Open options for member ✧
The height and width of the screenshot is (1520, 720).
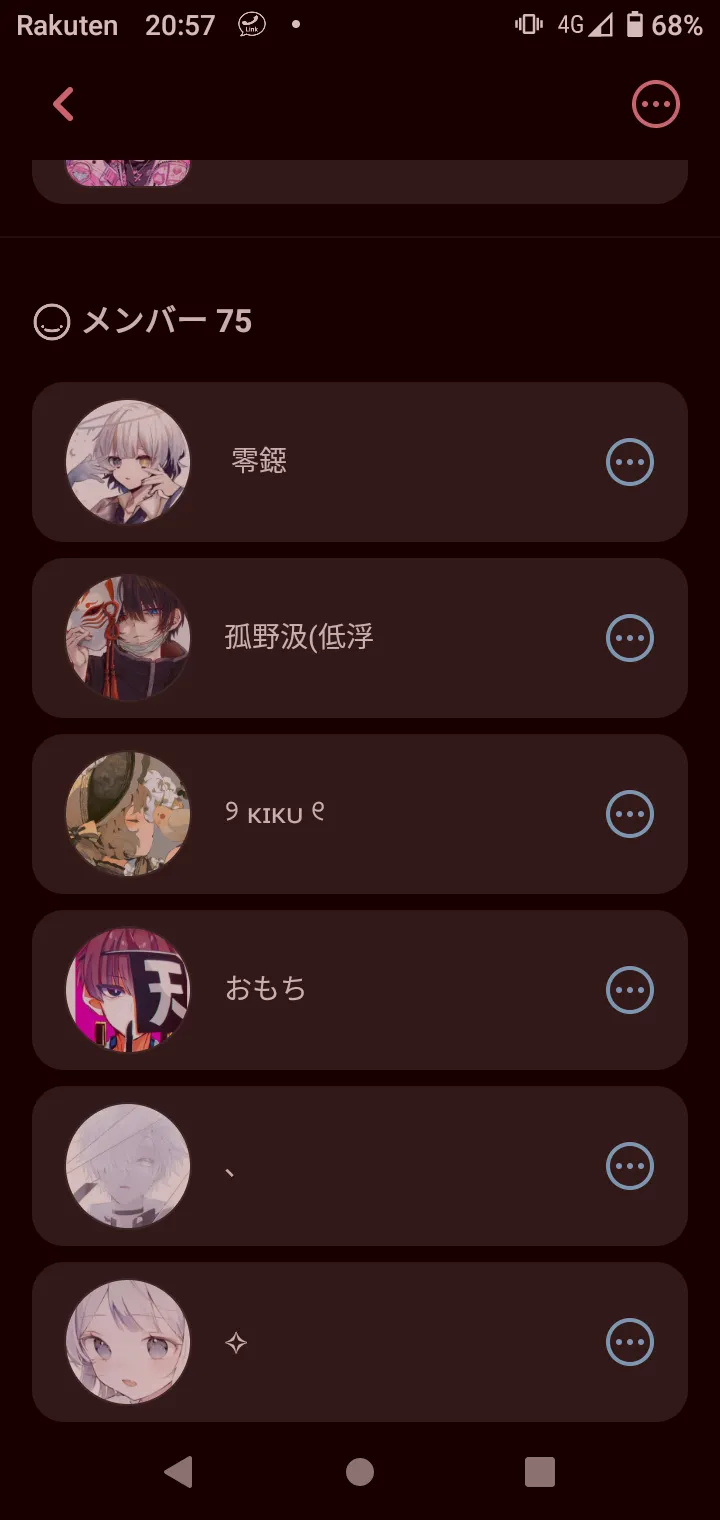630,1342
